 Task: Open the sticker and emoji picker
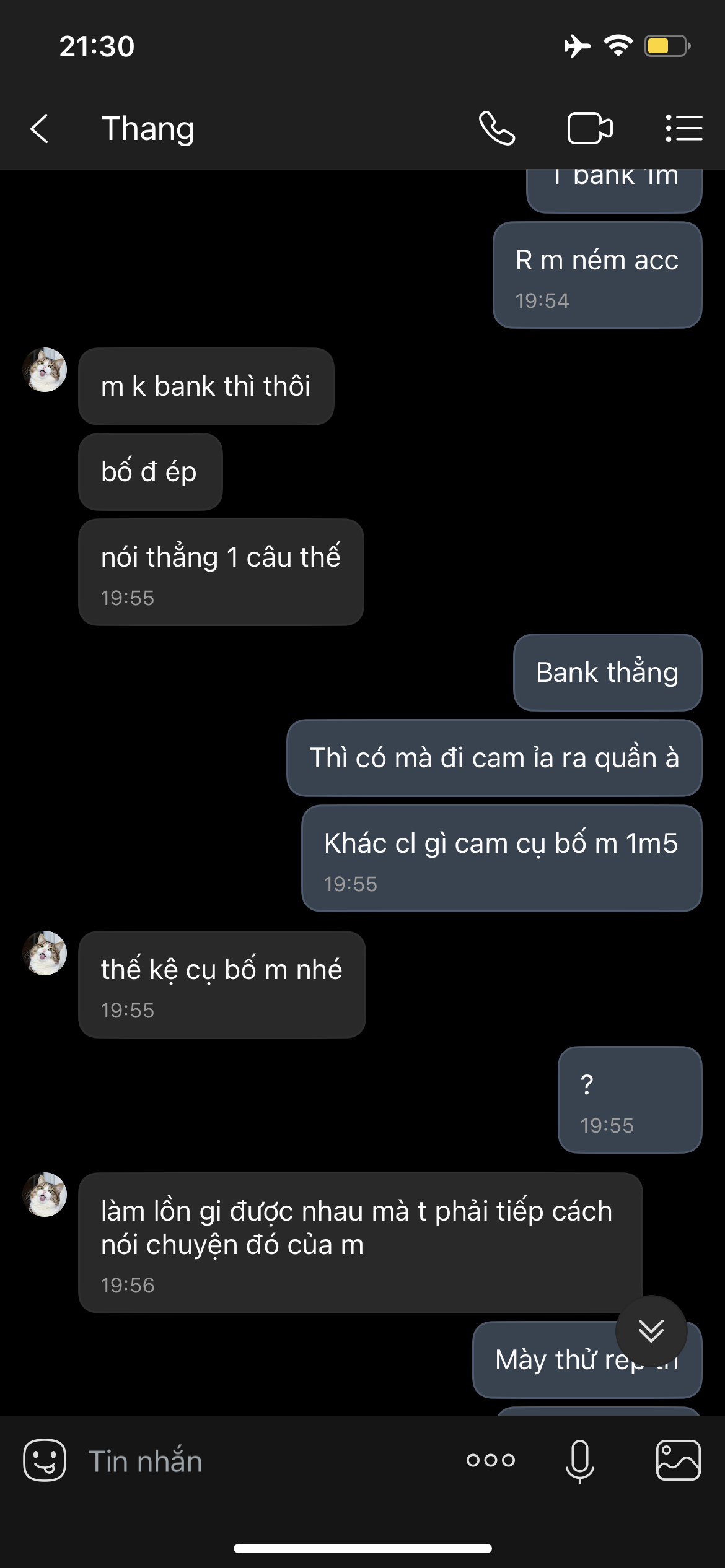coord(45,1460)
